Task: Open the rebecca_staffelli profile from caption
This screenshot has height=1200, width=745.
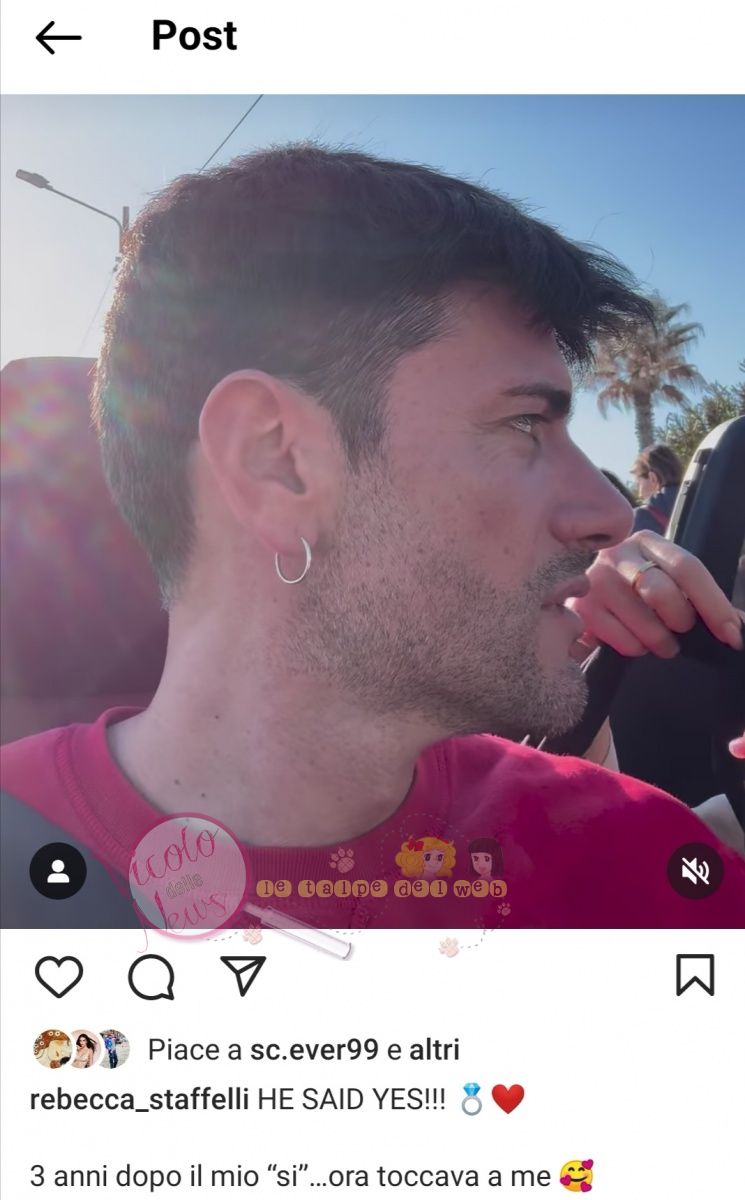Action: click(x=140, y=1100)
